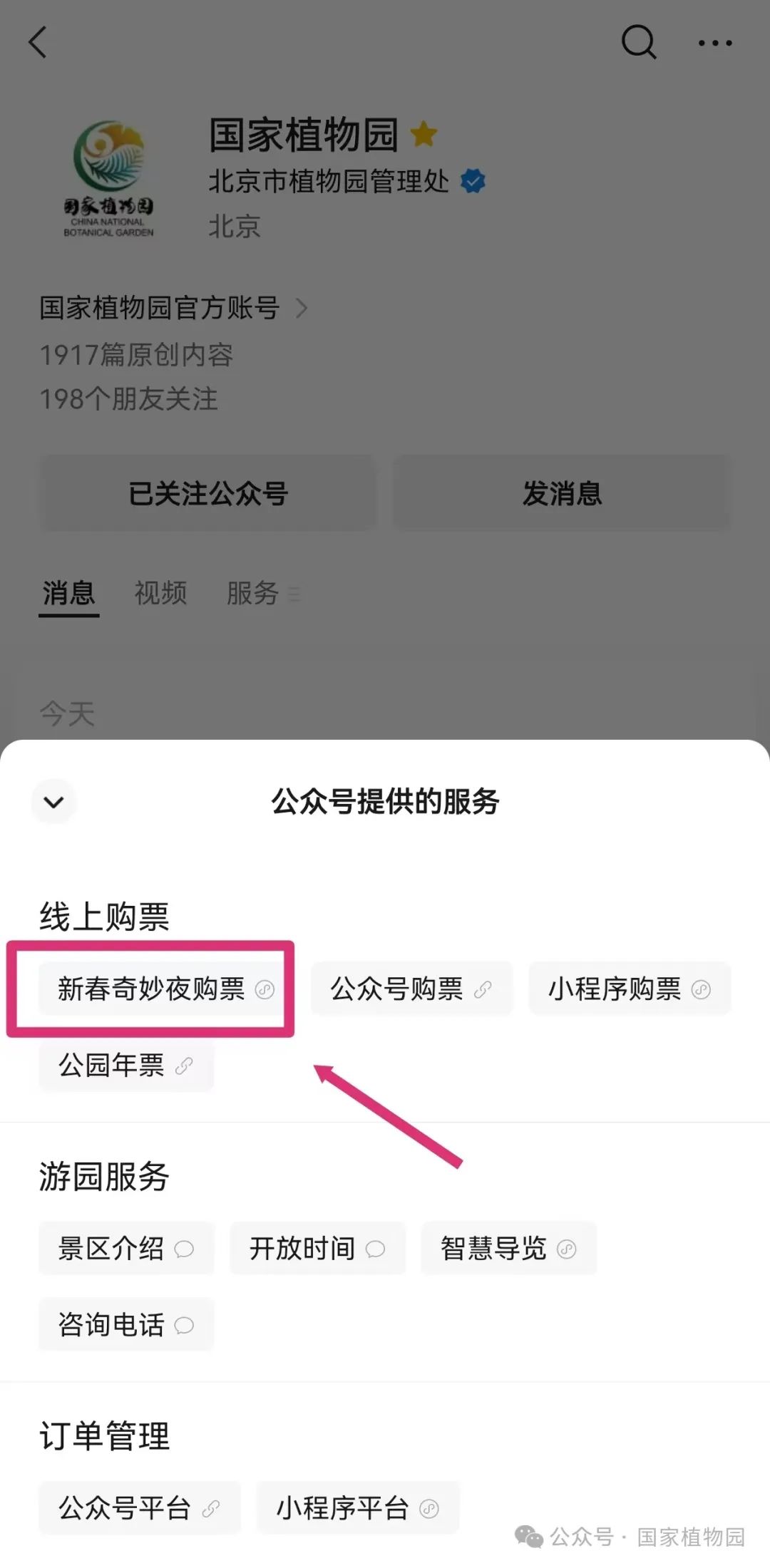Open the three-dot overflow menu
The image size is (770, 1568).
click(714, 43)
